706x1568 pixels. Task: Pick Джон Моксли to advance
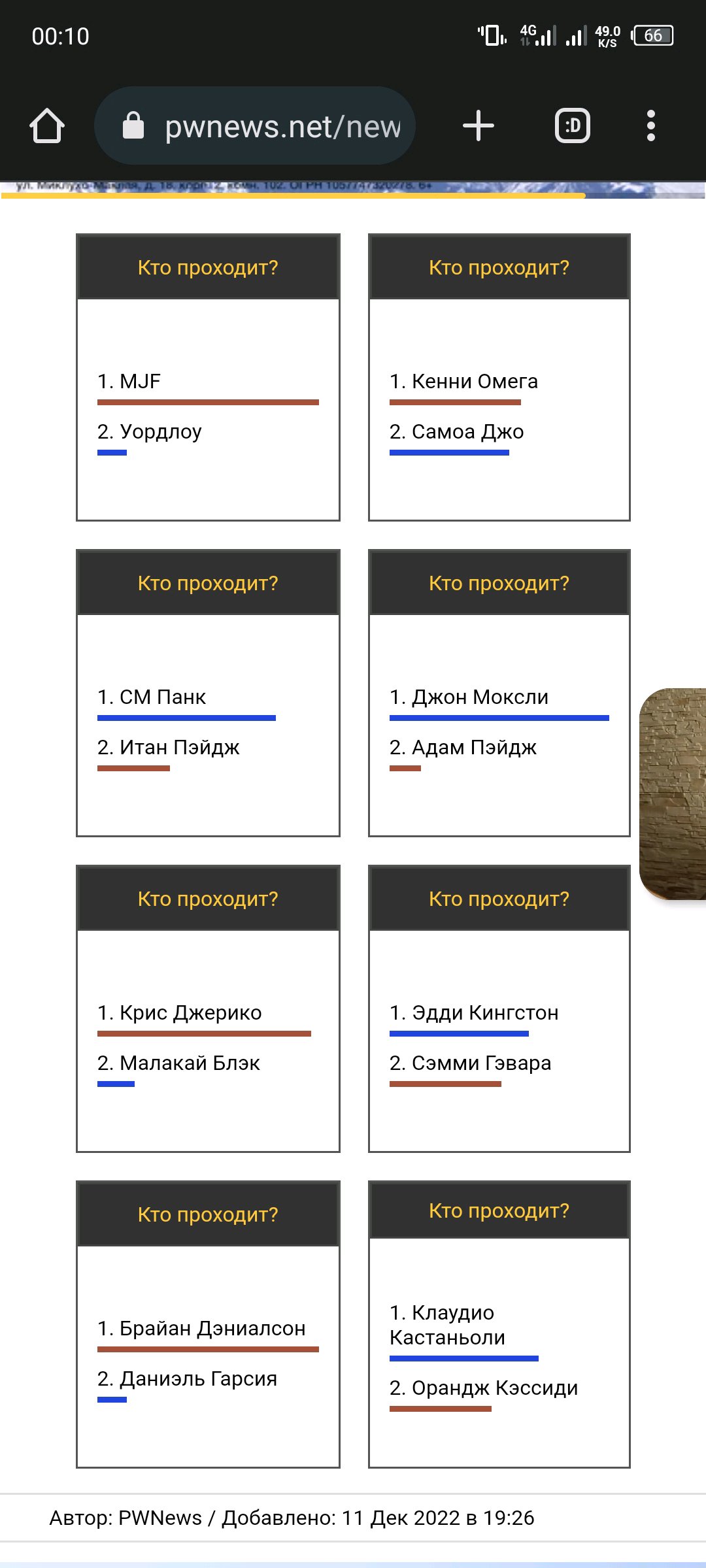point(469,697)
